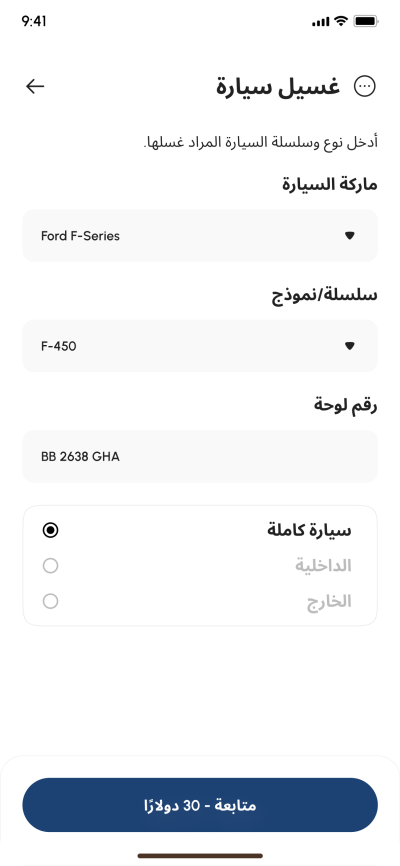The width and height of the screenshot is (400, 866).
Task: Pick the الخارج radio option
Action: pyautogui.click(x=50, y=601)
